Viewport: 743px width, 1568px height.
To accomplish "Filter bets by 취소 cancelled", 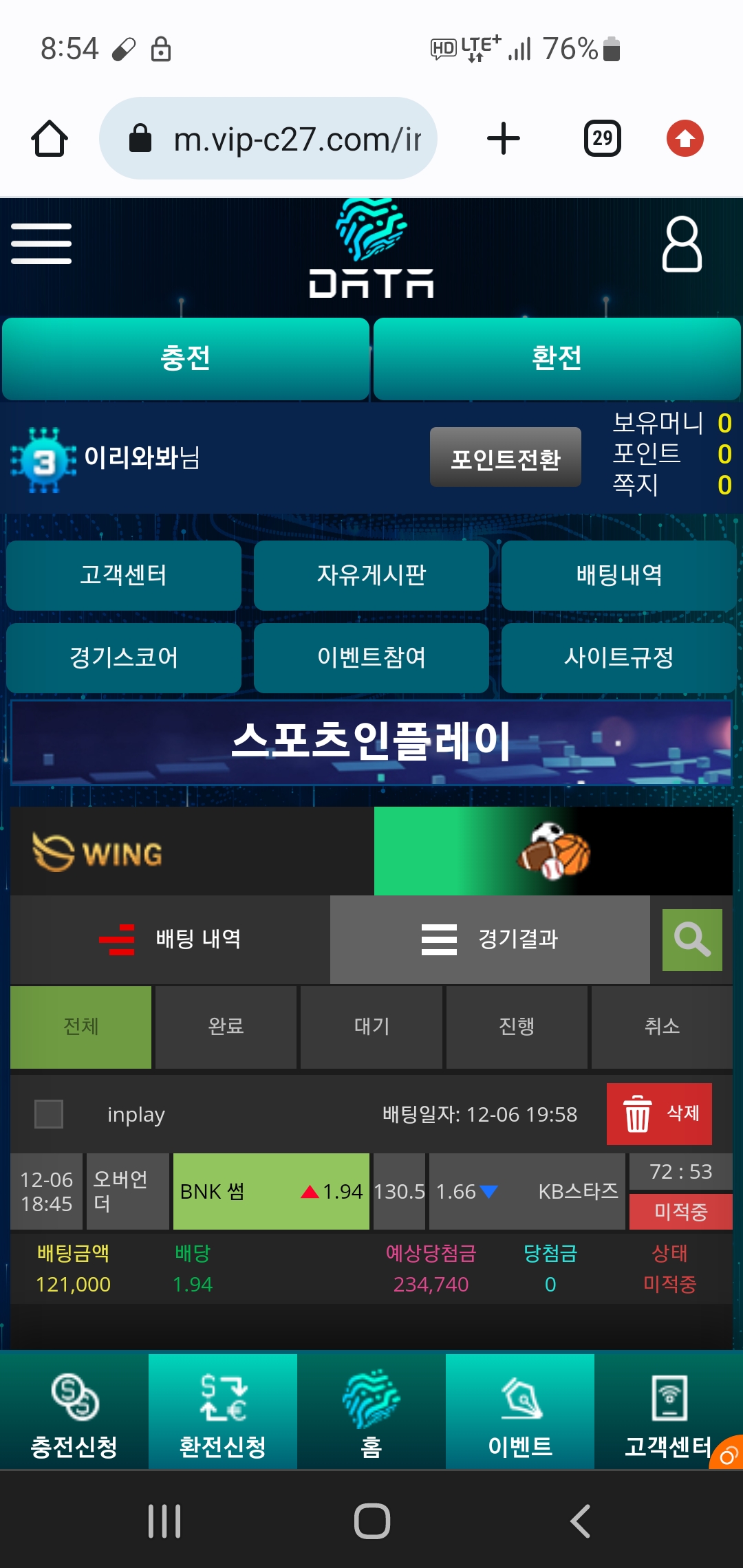I will coord(662,1027).
